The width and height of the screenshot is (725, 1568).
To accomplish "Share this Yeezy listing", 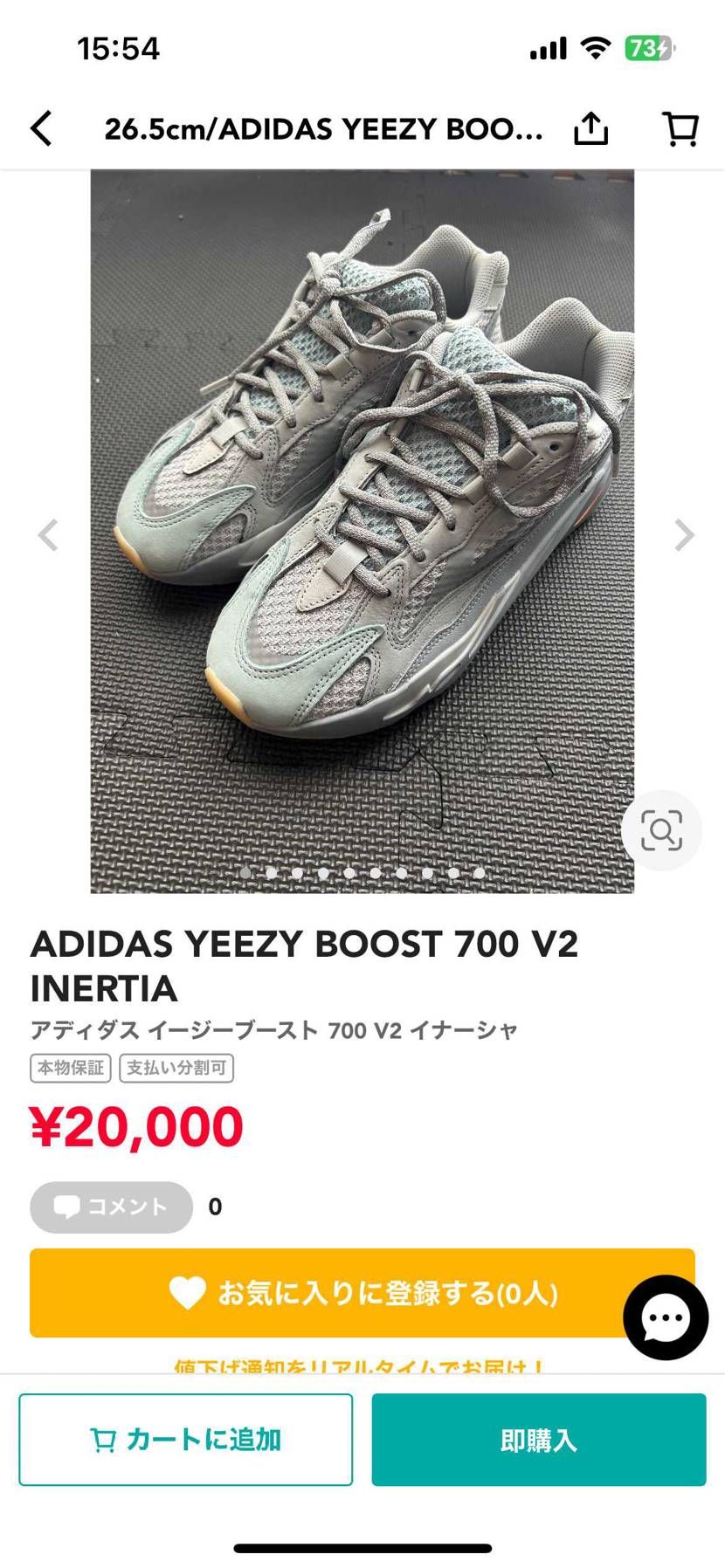I will tap(590, 128).
